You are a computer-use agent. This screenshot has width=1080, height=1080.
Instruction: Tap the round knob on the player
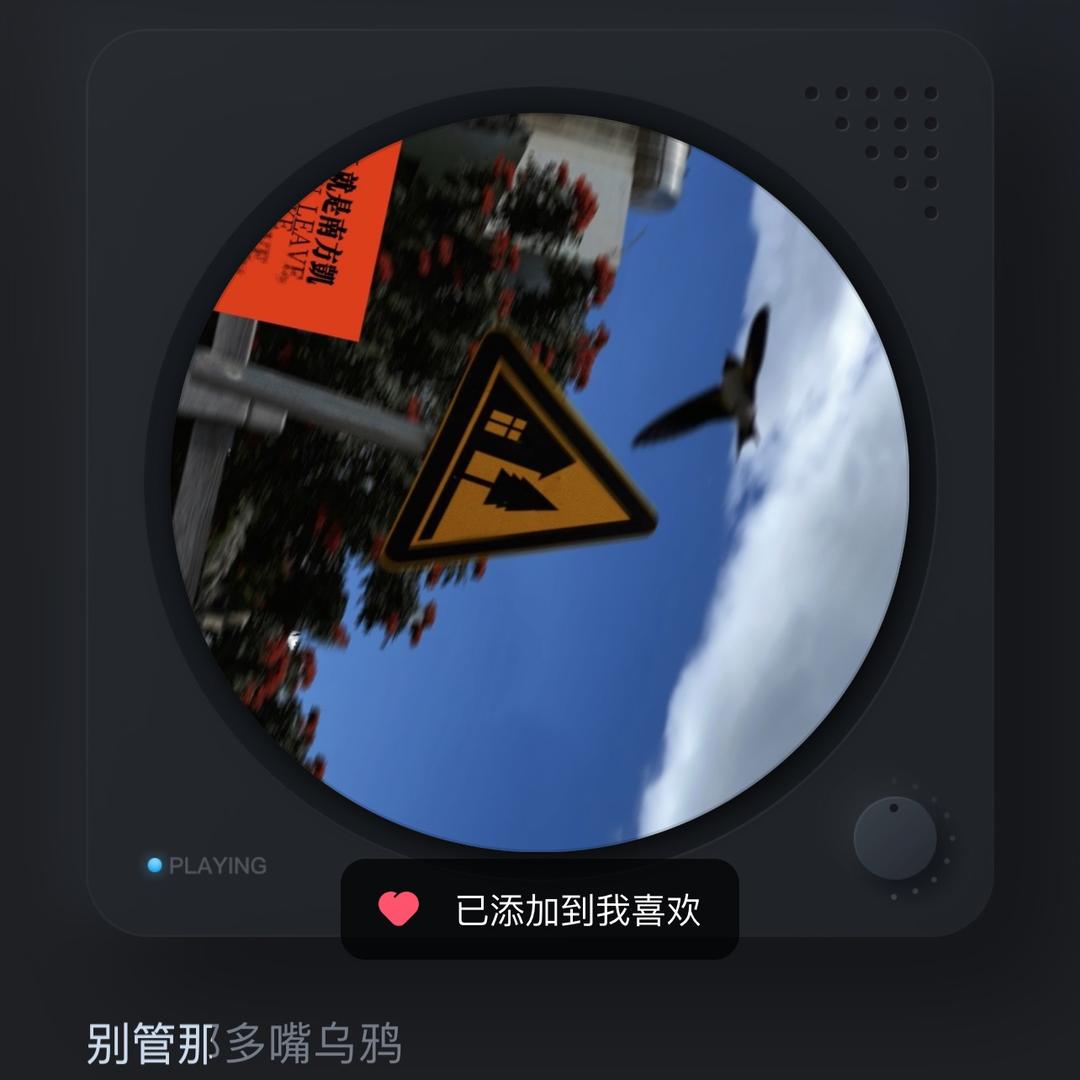click(x=895, y=838)
